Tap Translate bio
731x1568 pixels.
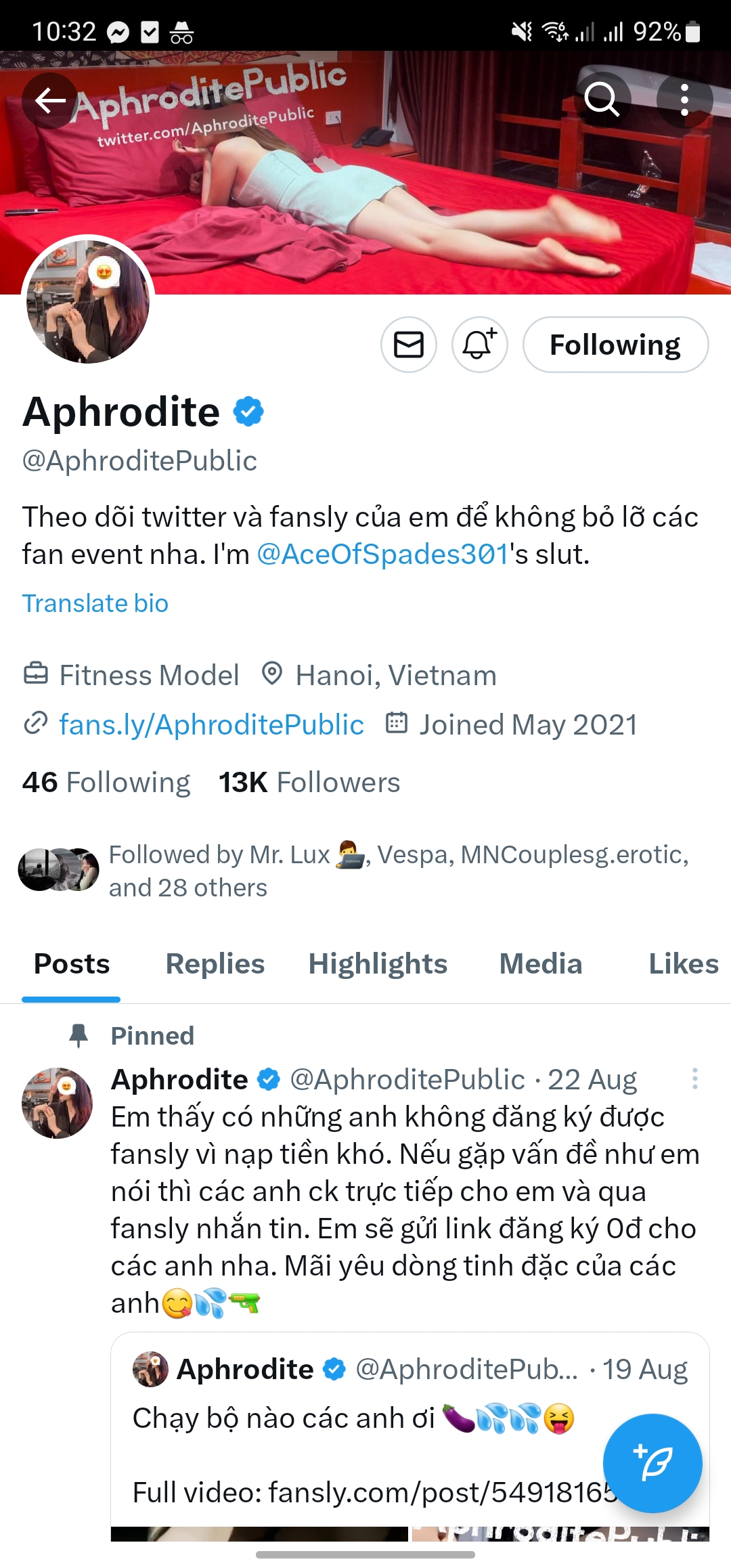(x=95, y=603)
